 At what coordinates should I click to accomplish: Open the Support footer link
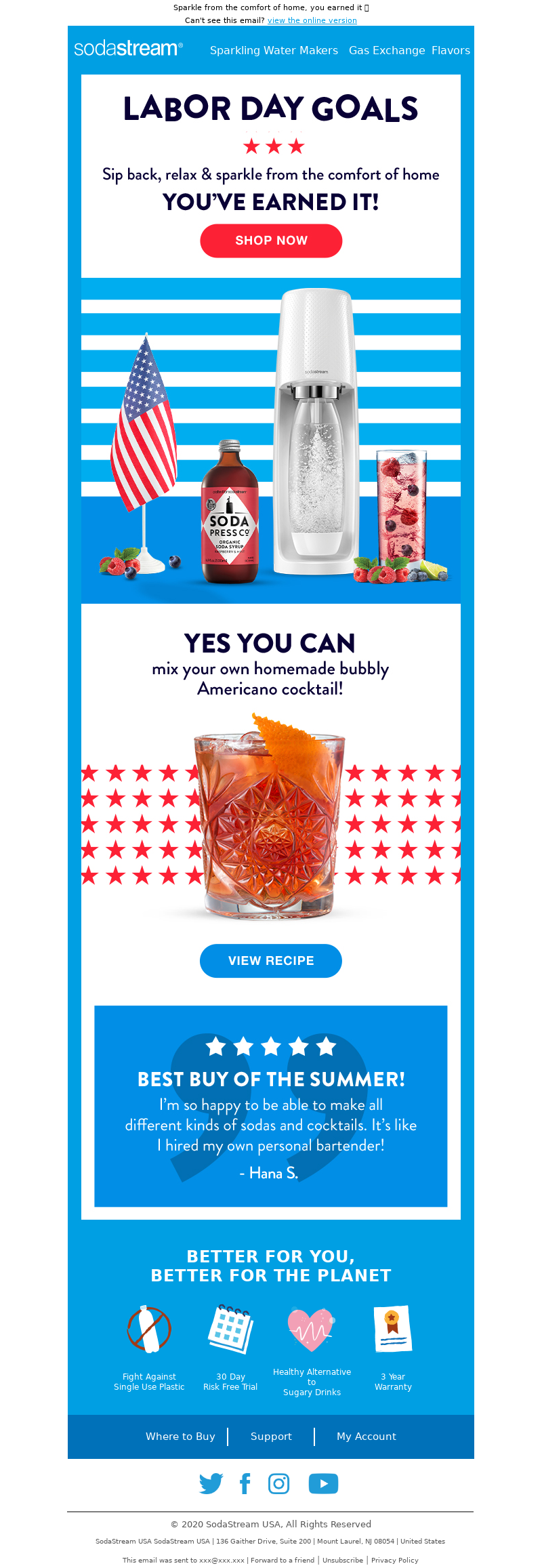(271, 1436)
